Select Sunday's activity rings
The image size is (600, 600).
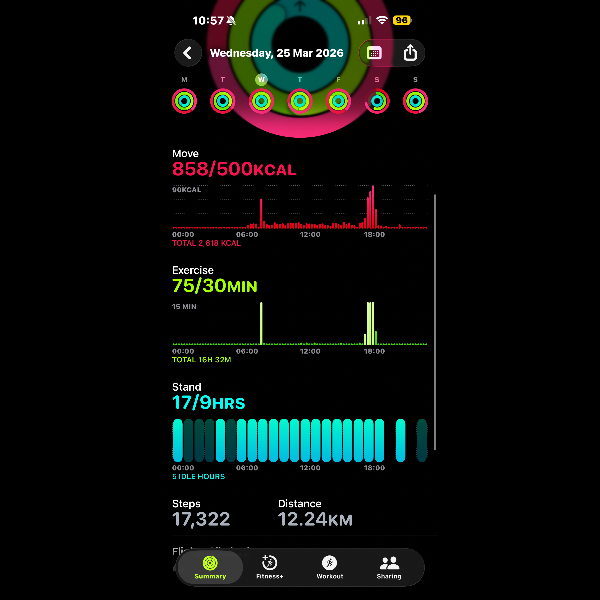[415, 100]
